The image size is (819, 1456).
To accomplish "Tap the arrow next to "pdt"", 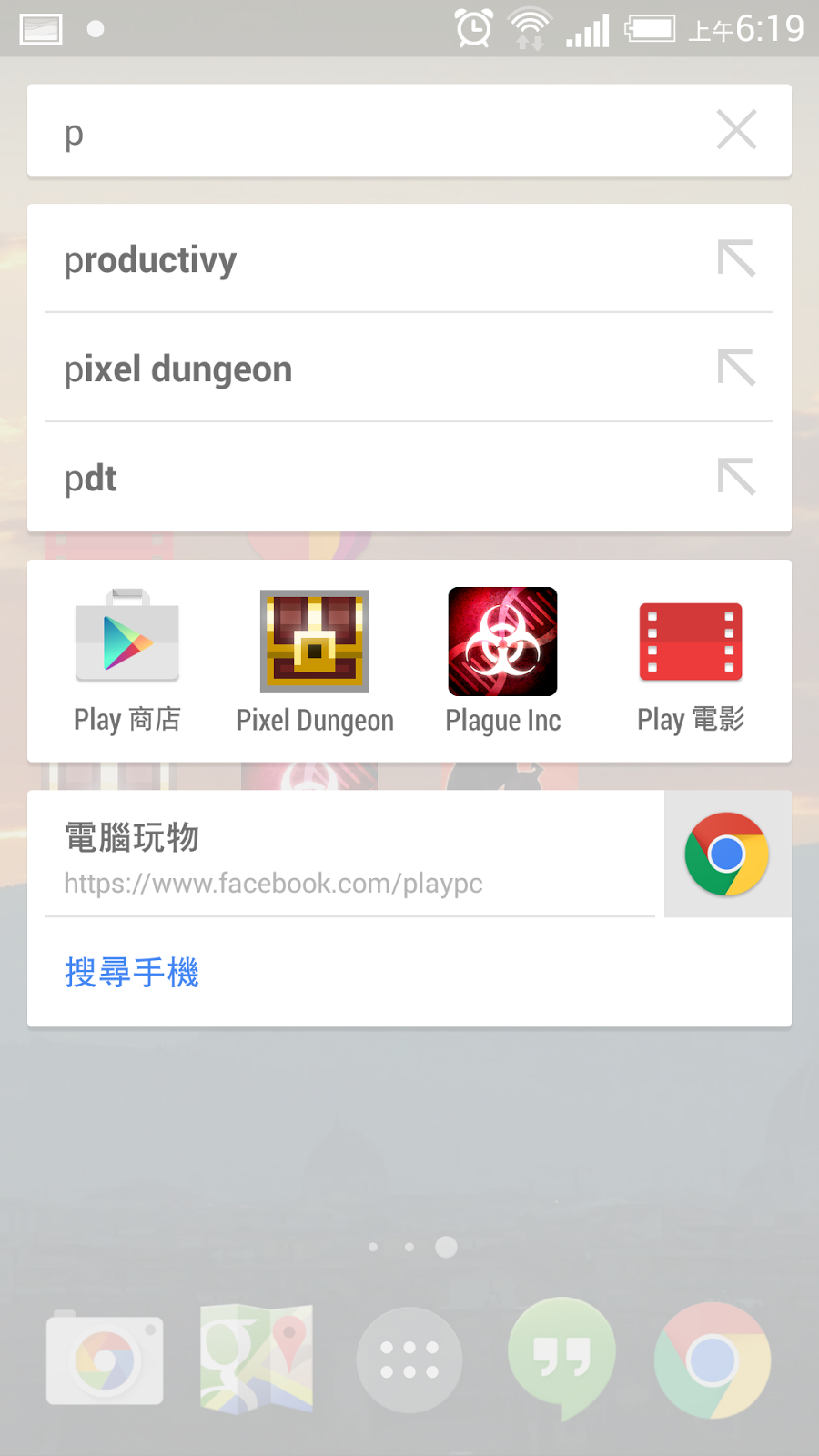I will pos(736,477).
